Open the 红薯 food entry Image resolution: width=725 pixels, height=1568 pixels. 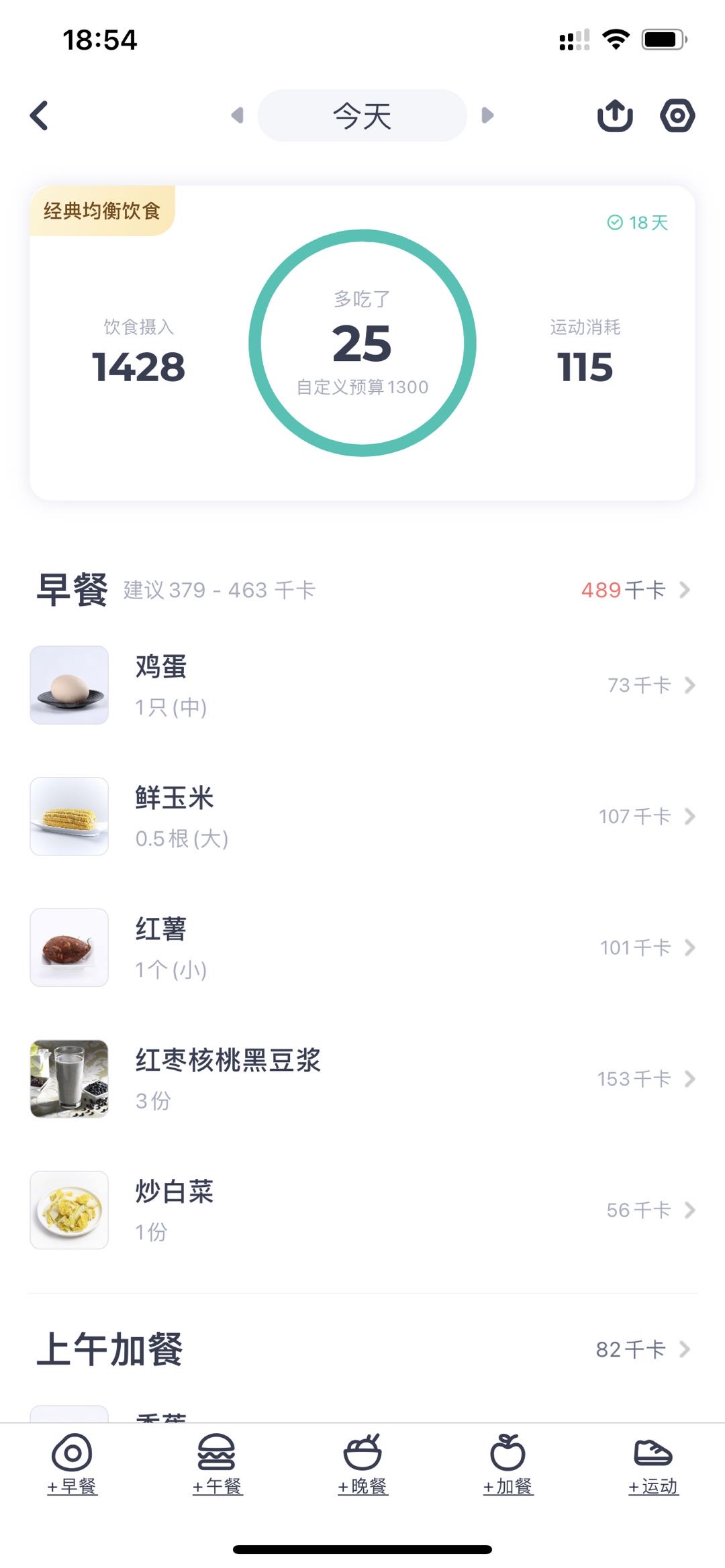362,947
